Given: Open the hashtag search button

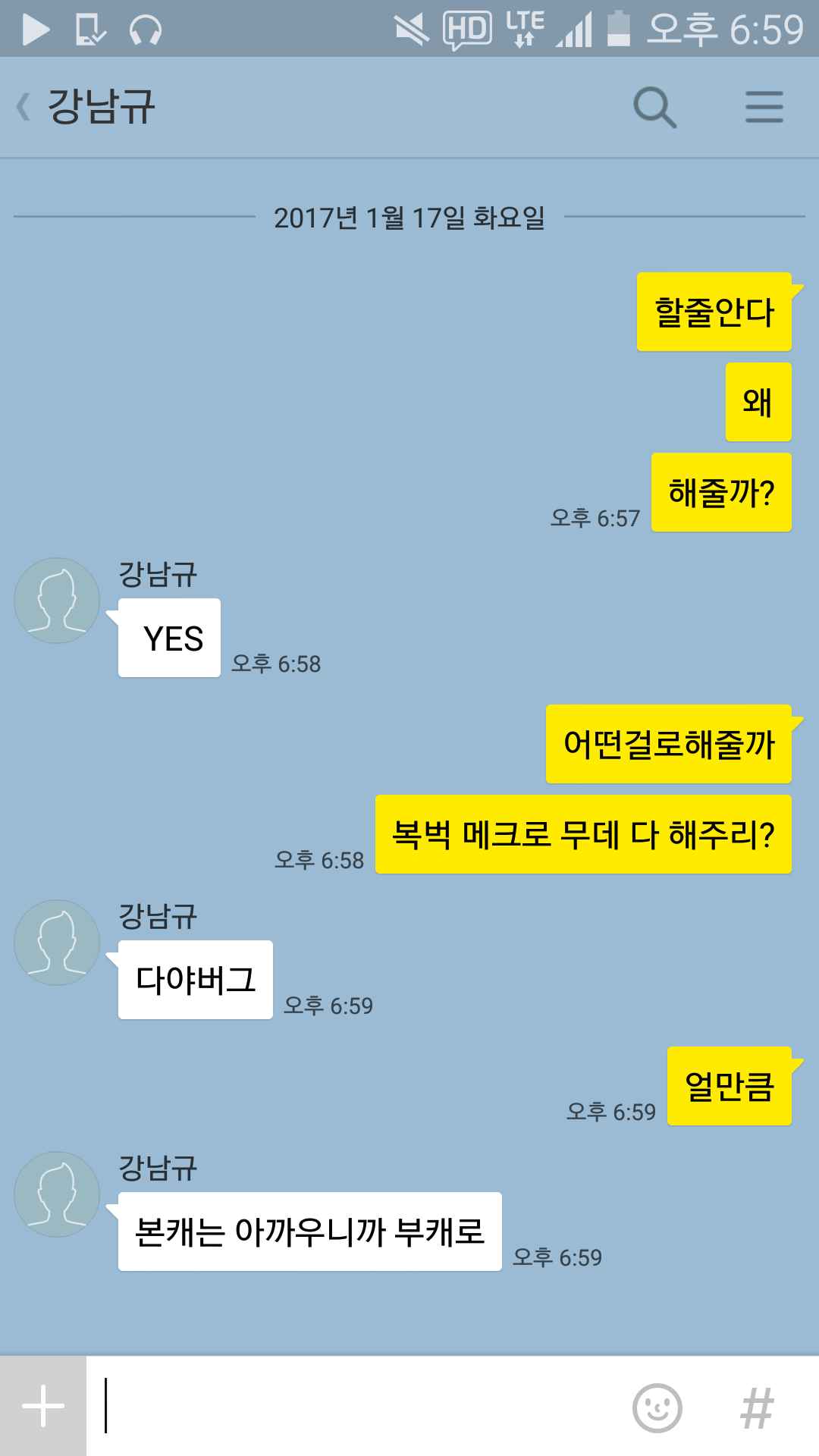Looking at the screenshot, I should (x=757, y=1407).
